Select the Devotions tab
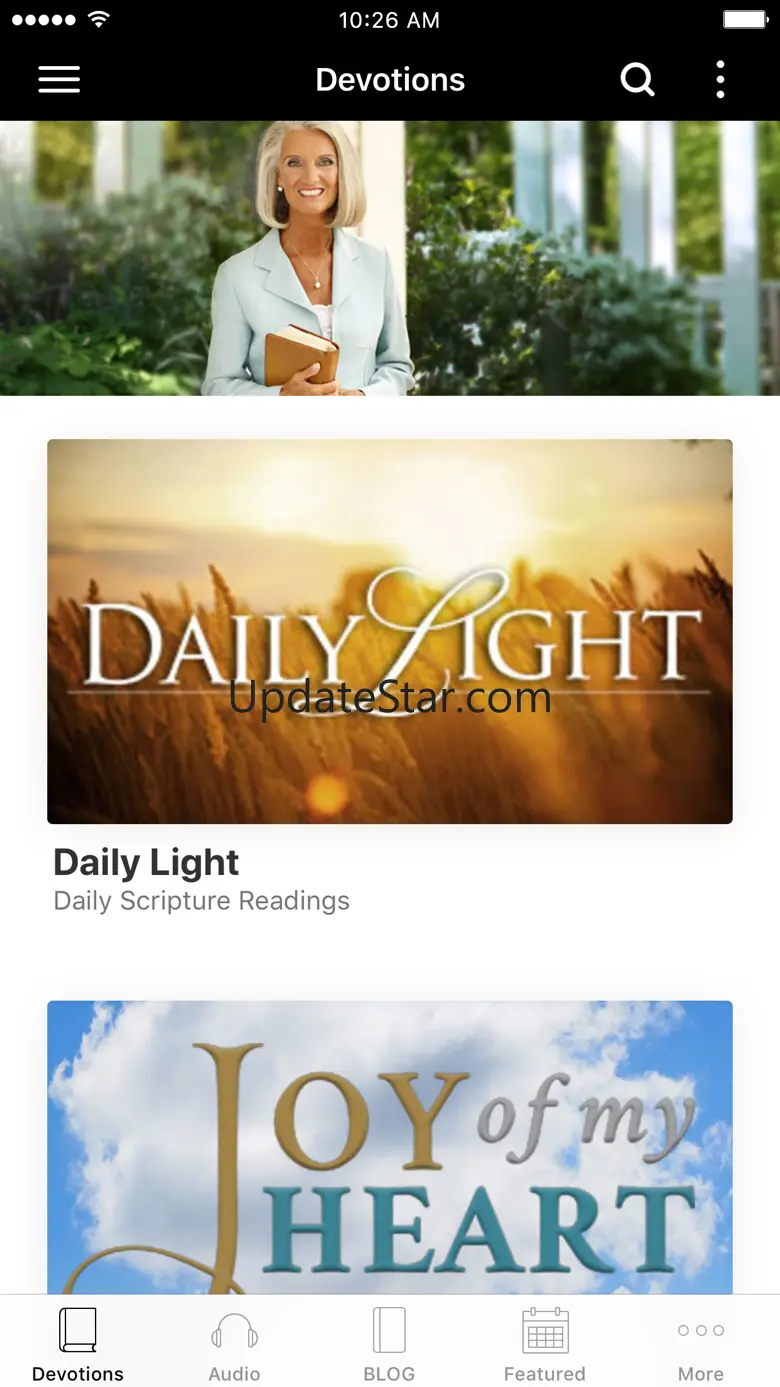780x1387 pixels. click(78, 1343)
